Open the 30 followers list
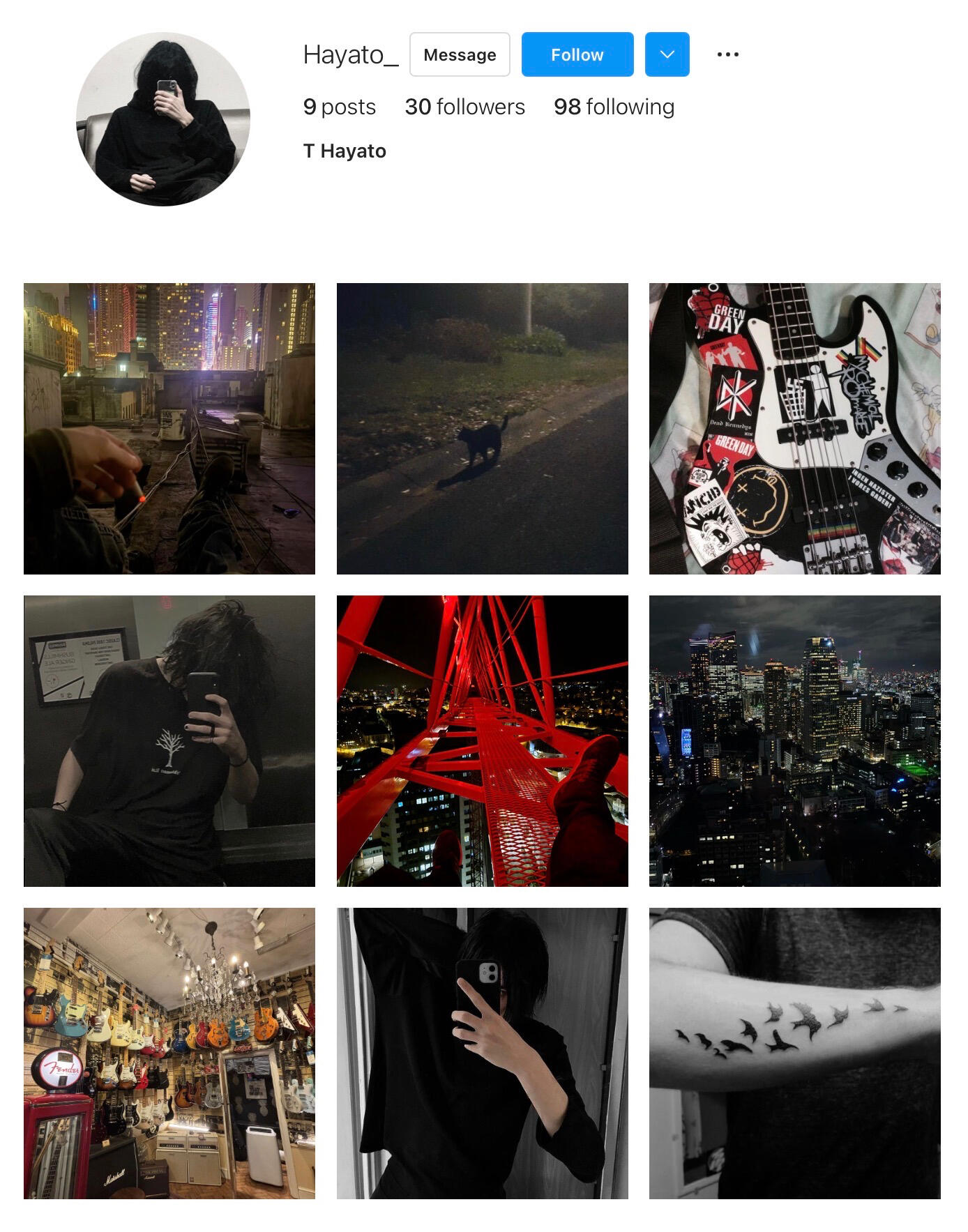 click(x=464, y=107)
